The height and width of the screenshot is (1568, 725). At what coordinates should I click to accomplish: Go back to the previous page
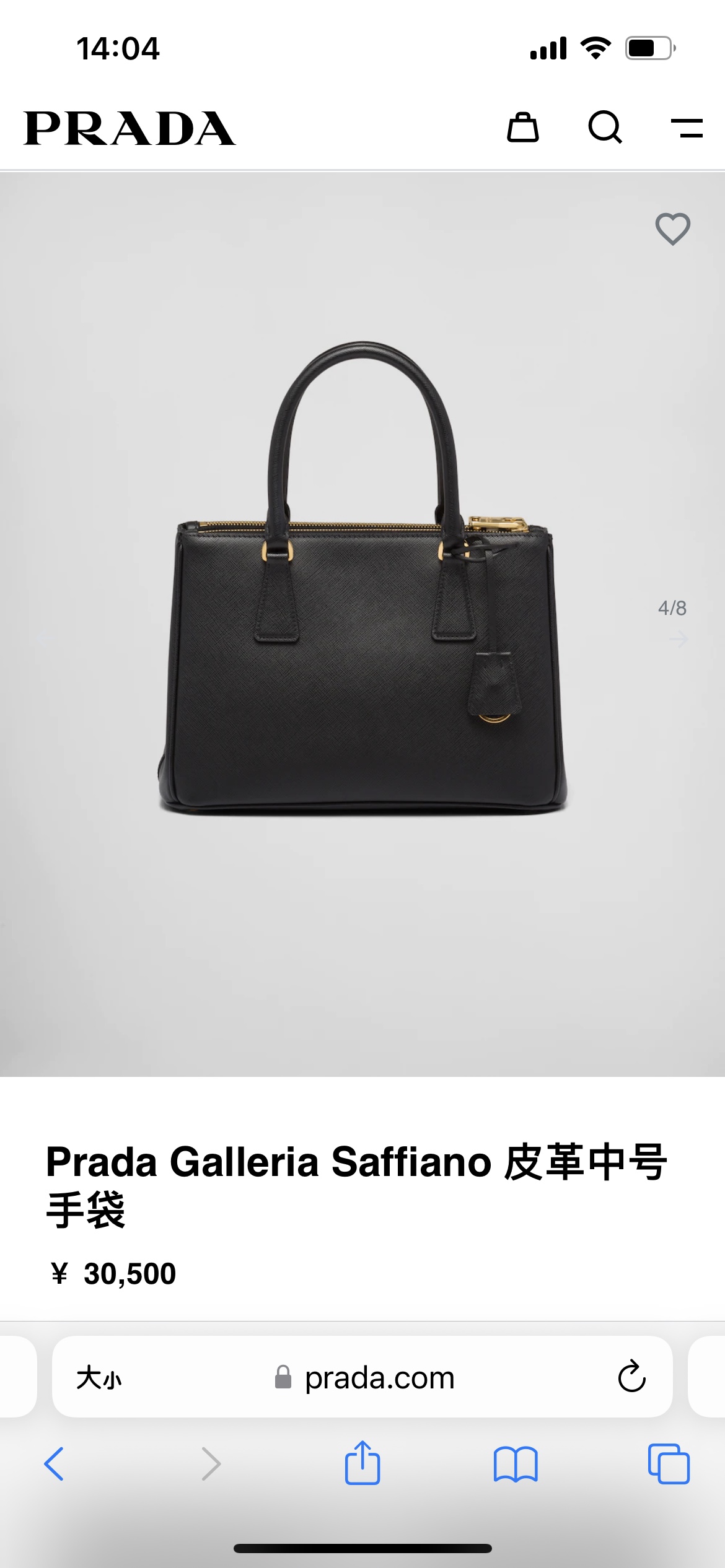[54, 1464]
